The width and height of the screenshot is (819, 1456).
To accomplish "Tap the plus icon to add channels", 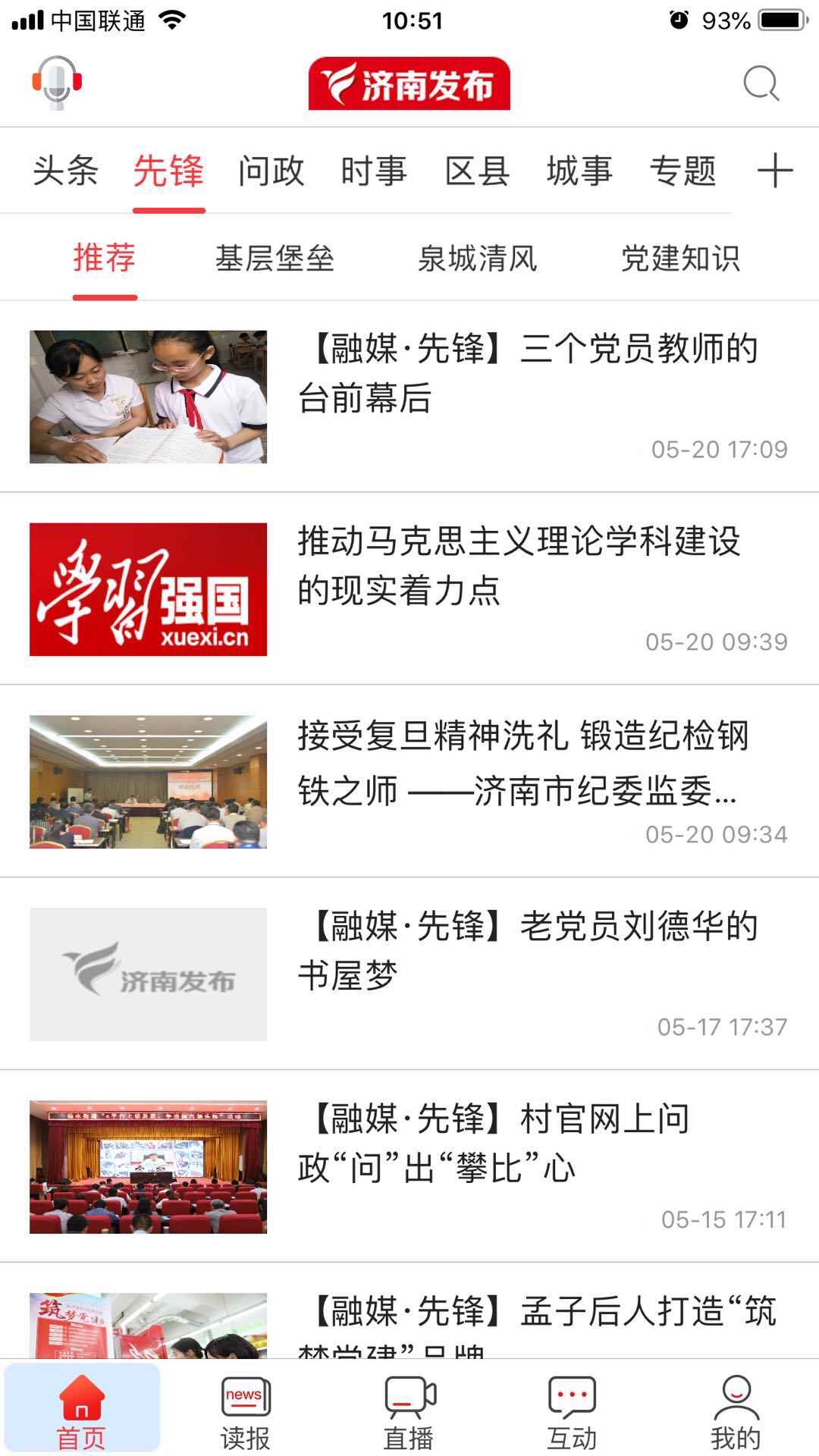I will click(775, 170).
